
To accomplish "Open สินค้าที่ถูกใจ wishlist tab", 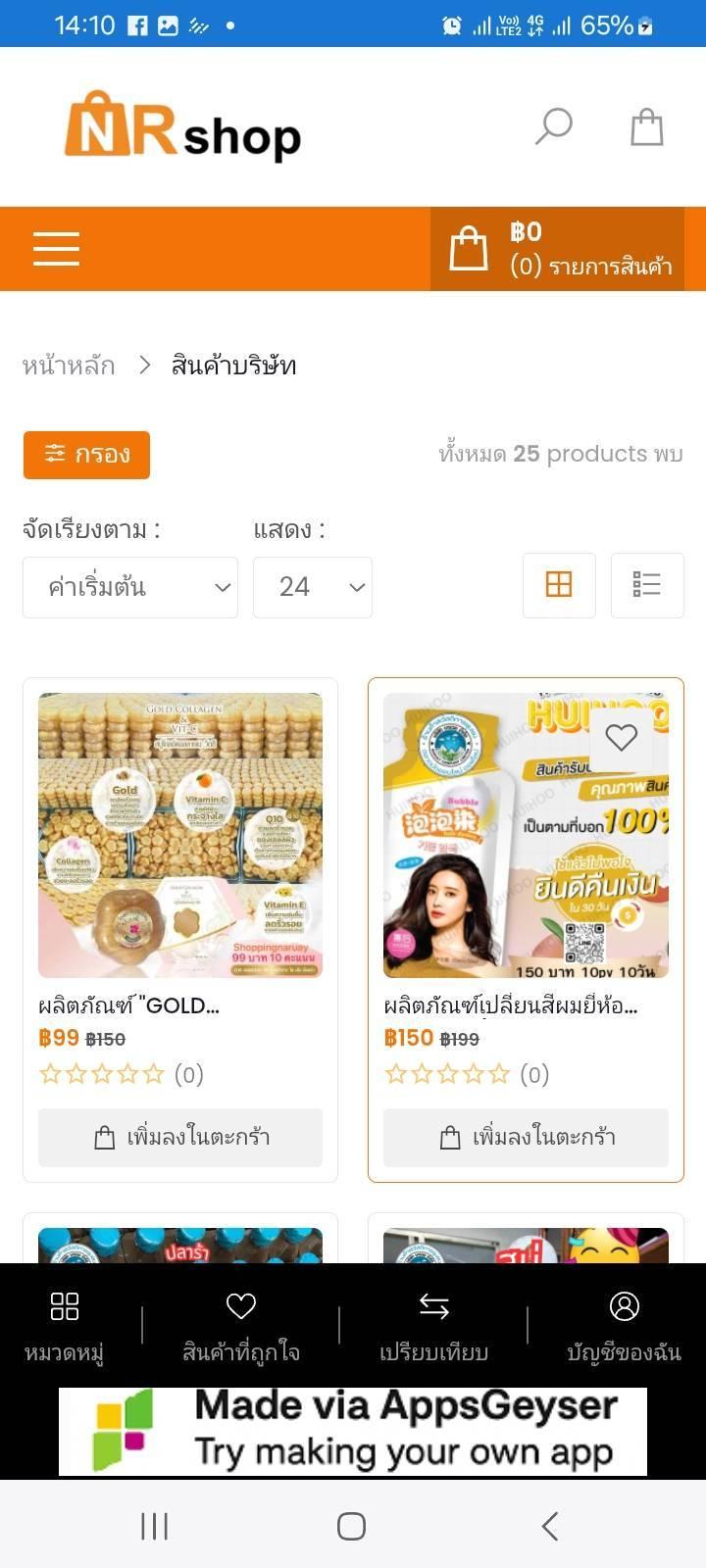I will coord(241,1326).
